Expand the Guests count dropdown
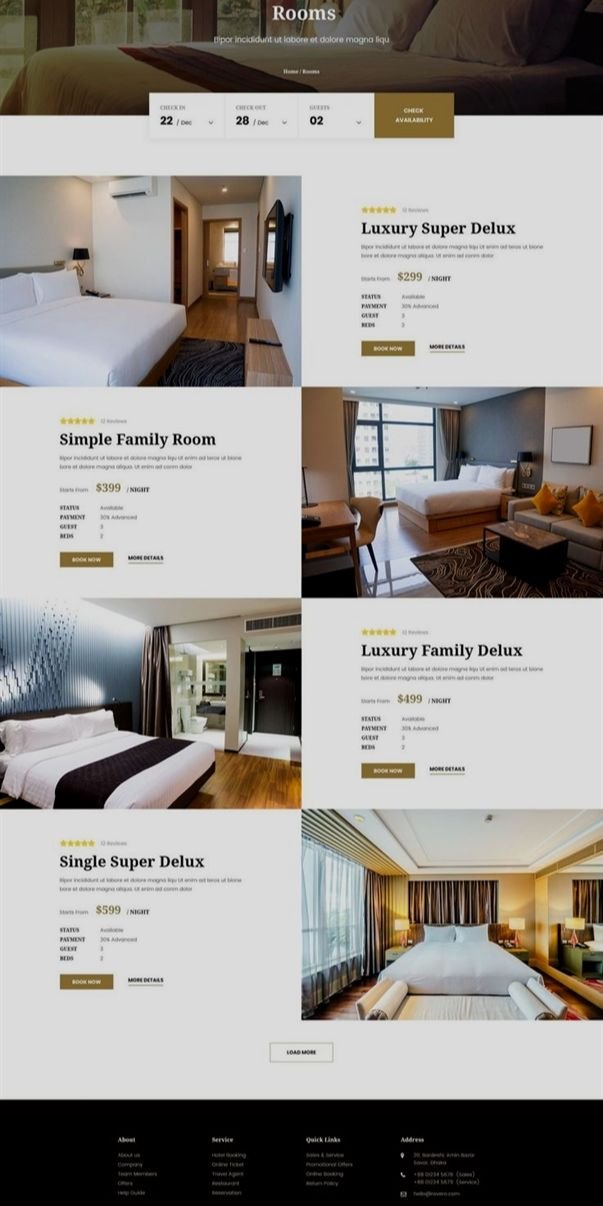The height and width of the screenshot is (1206, 603). point(336,116)
